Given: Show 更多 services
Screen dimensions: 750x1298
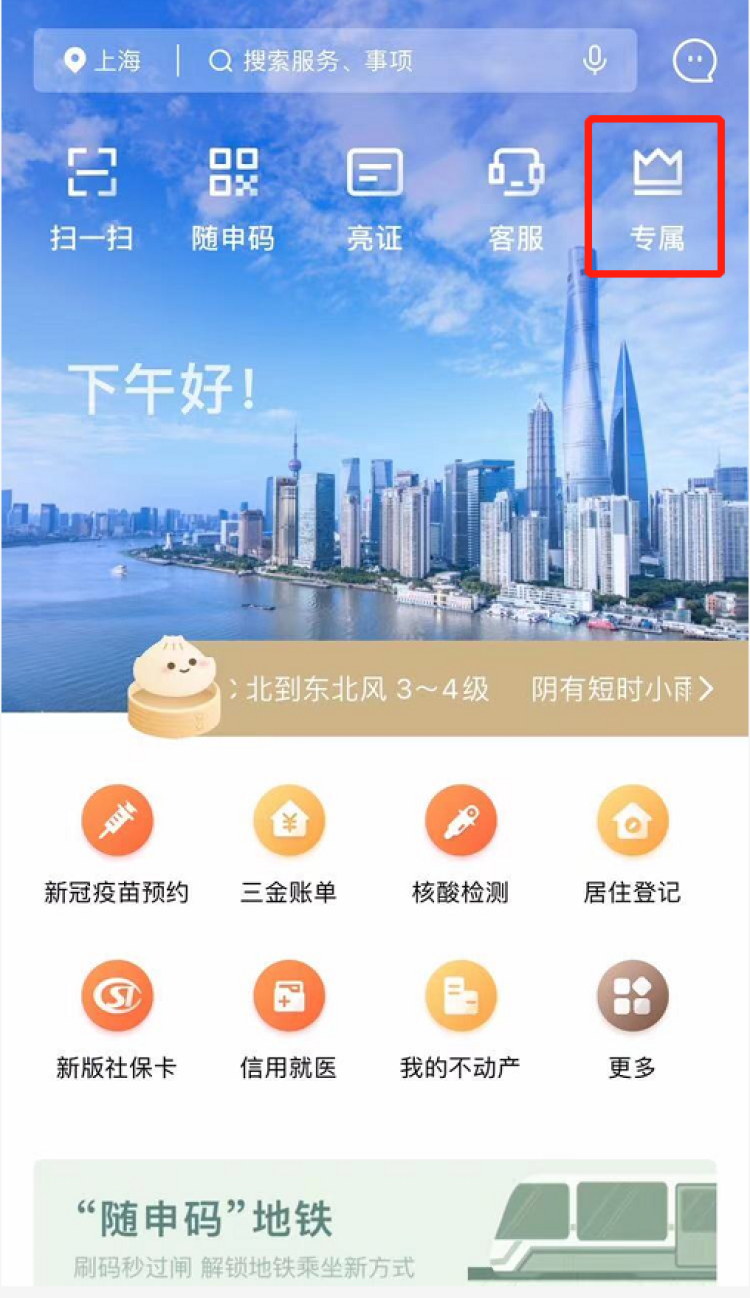Looking at the screenshot, I should tap(632, 1018).
